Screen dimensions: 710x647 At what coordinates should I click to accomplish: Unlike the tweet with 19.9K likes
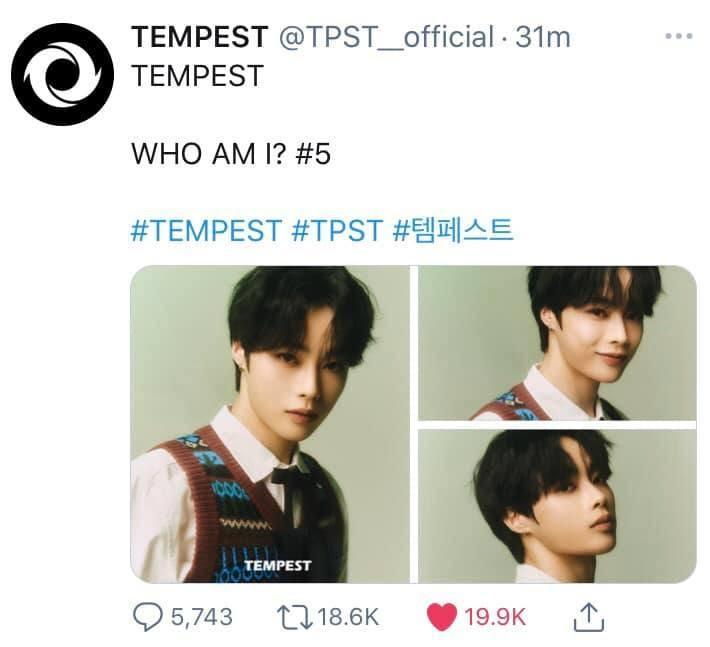pos(441,617)
